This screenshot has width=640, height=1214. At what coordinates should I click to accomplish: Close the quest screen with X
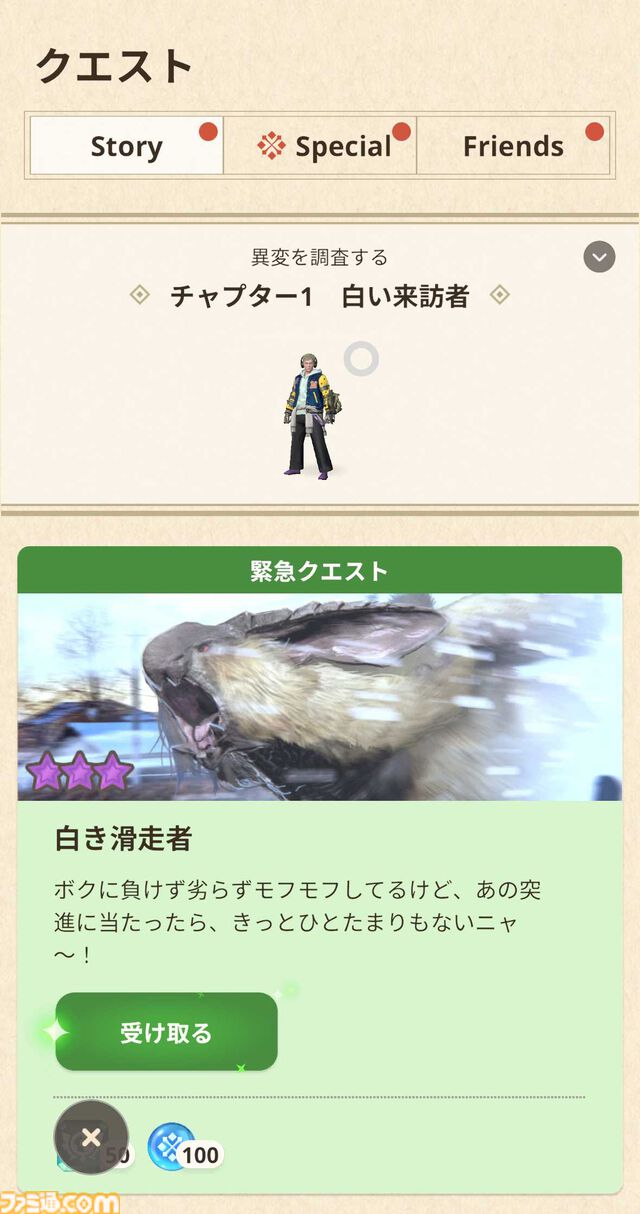91,1137
